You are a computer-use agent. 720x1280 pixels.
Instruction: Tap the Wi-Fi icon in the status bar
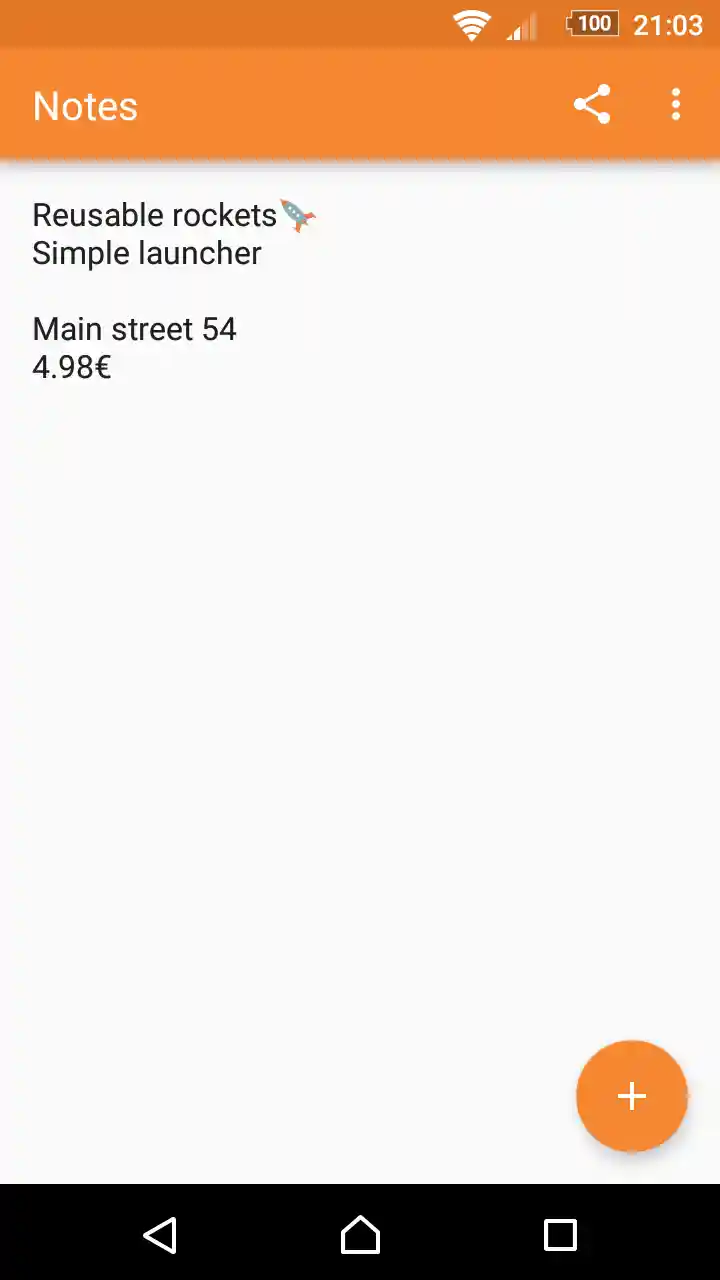[x=470, y=23]
